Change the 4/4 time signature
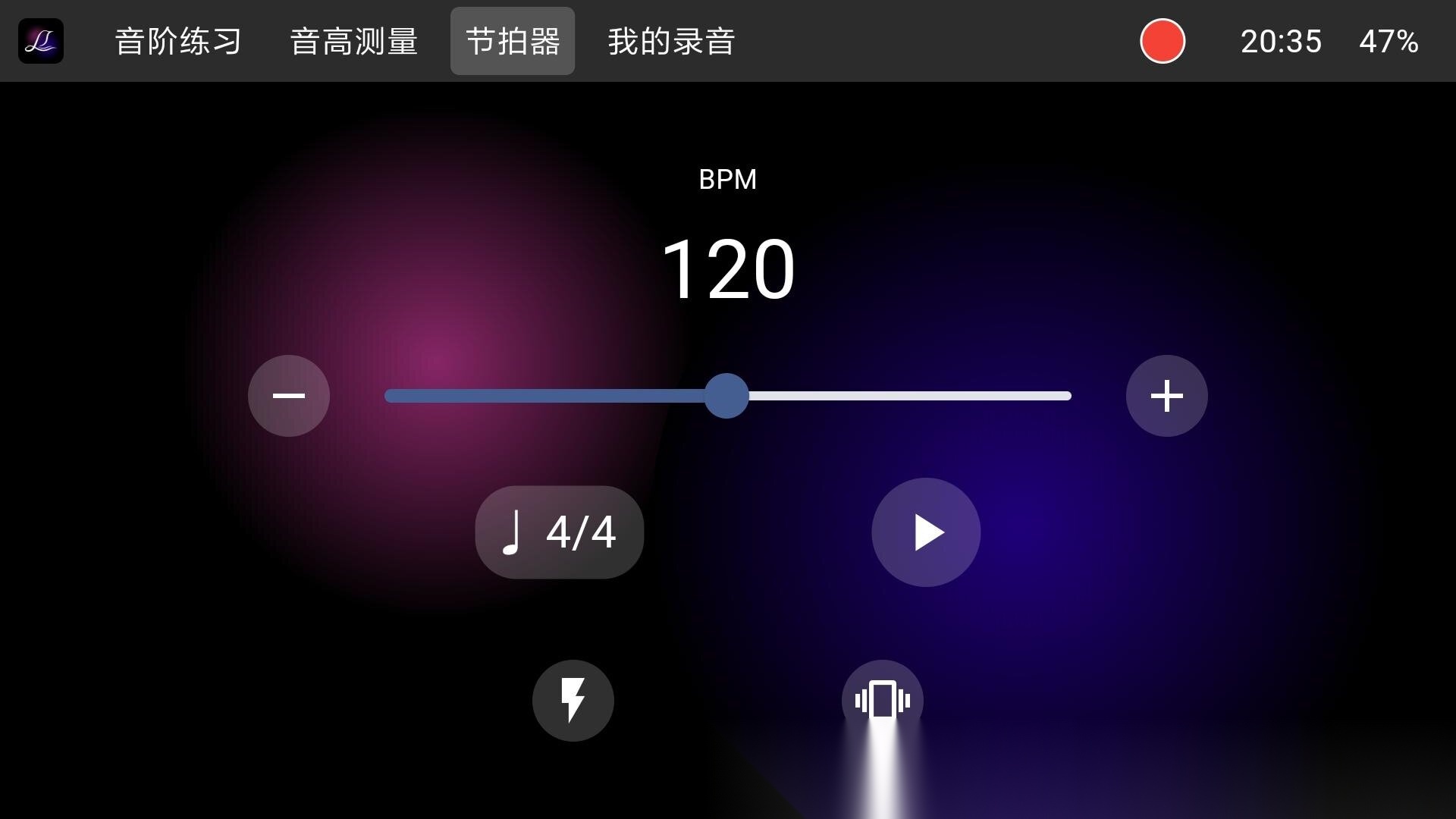Image resolution: width=1456 pixels, height=819 pixels. 560,532
